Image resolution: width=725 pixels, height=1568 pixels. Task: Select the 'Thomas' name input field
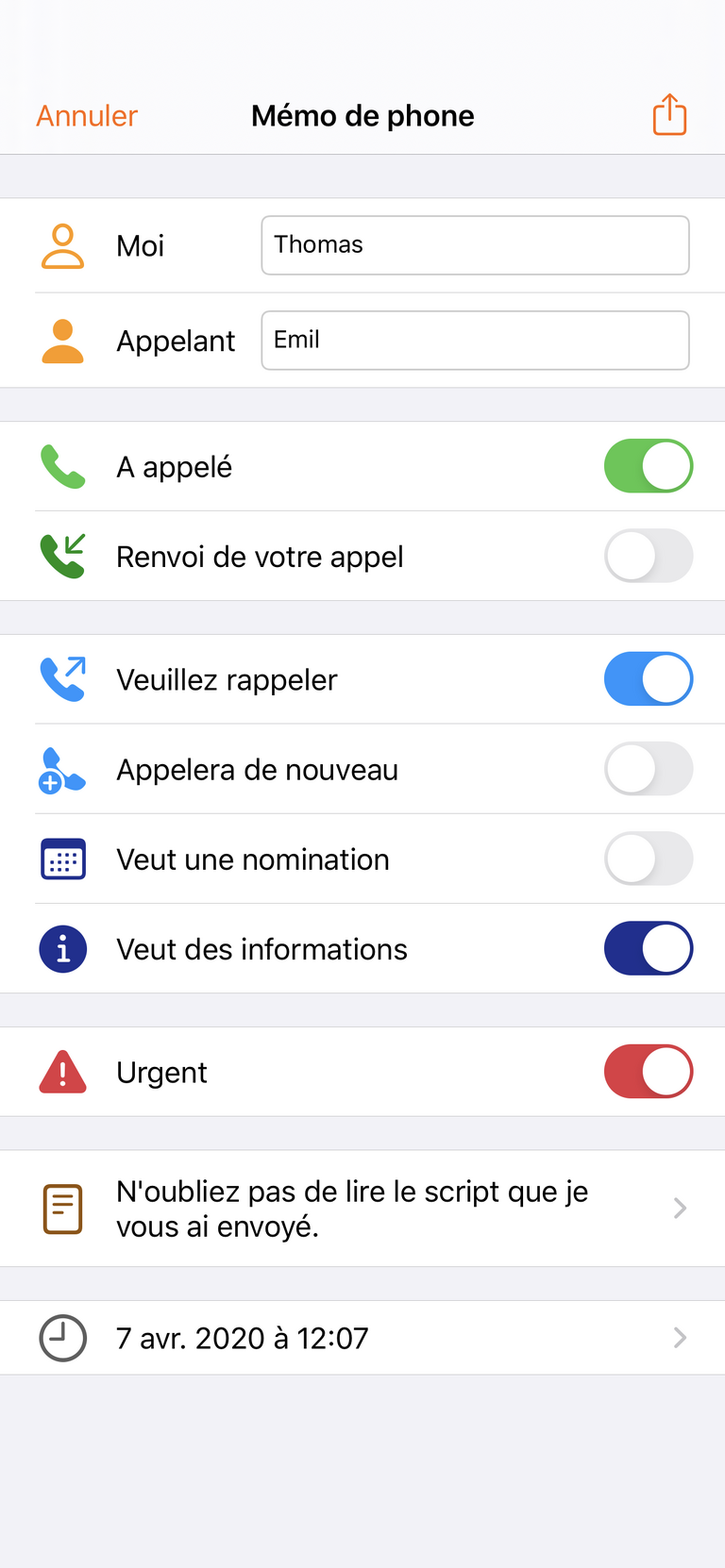pos(475,244)
